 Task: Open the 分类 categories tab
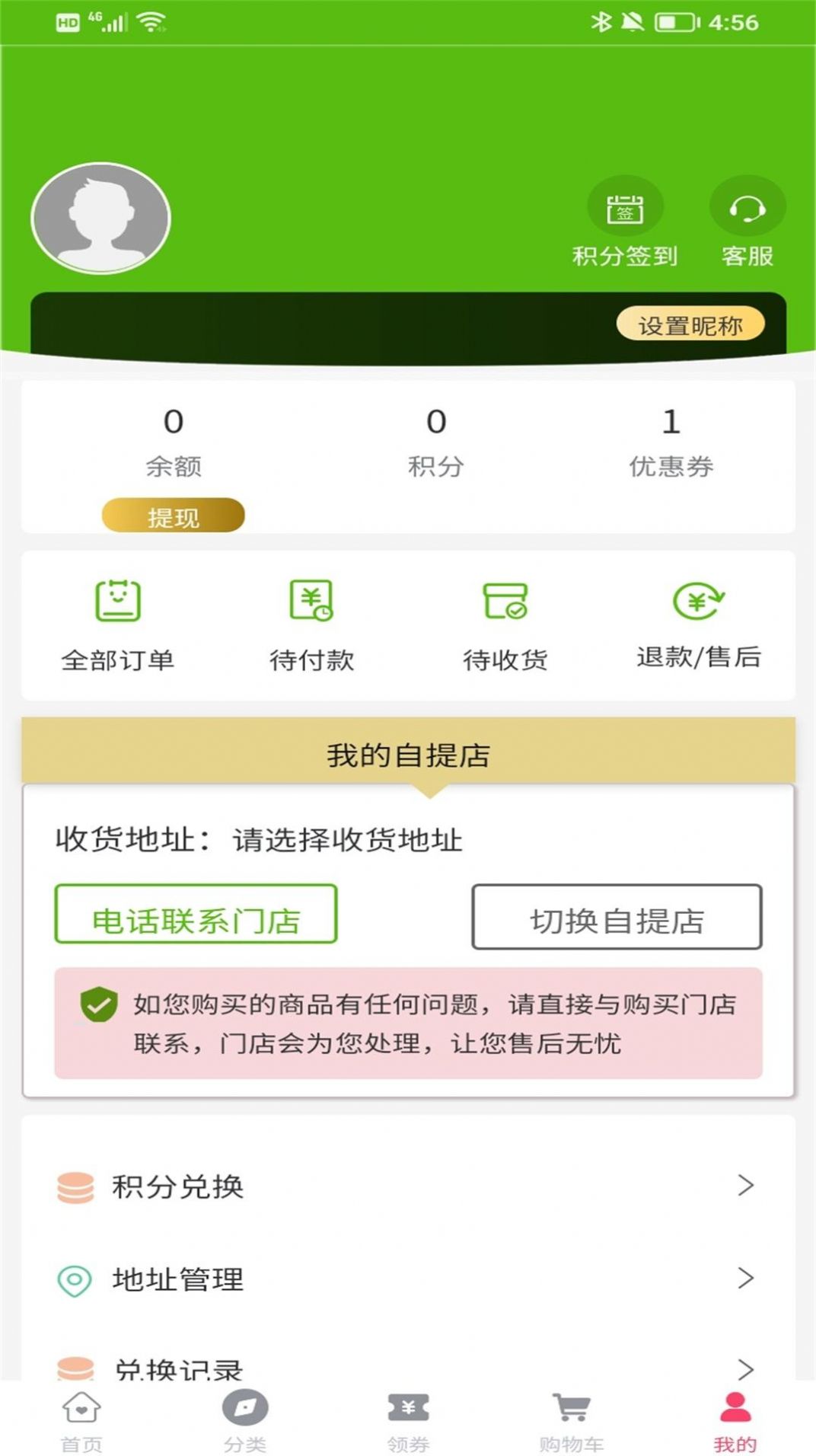point(244,1416)
